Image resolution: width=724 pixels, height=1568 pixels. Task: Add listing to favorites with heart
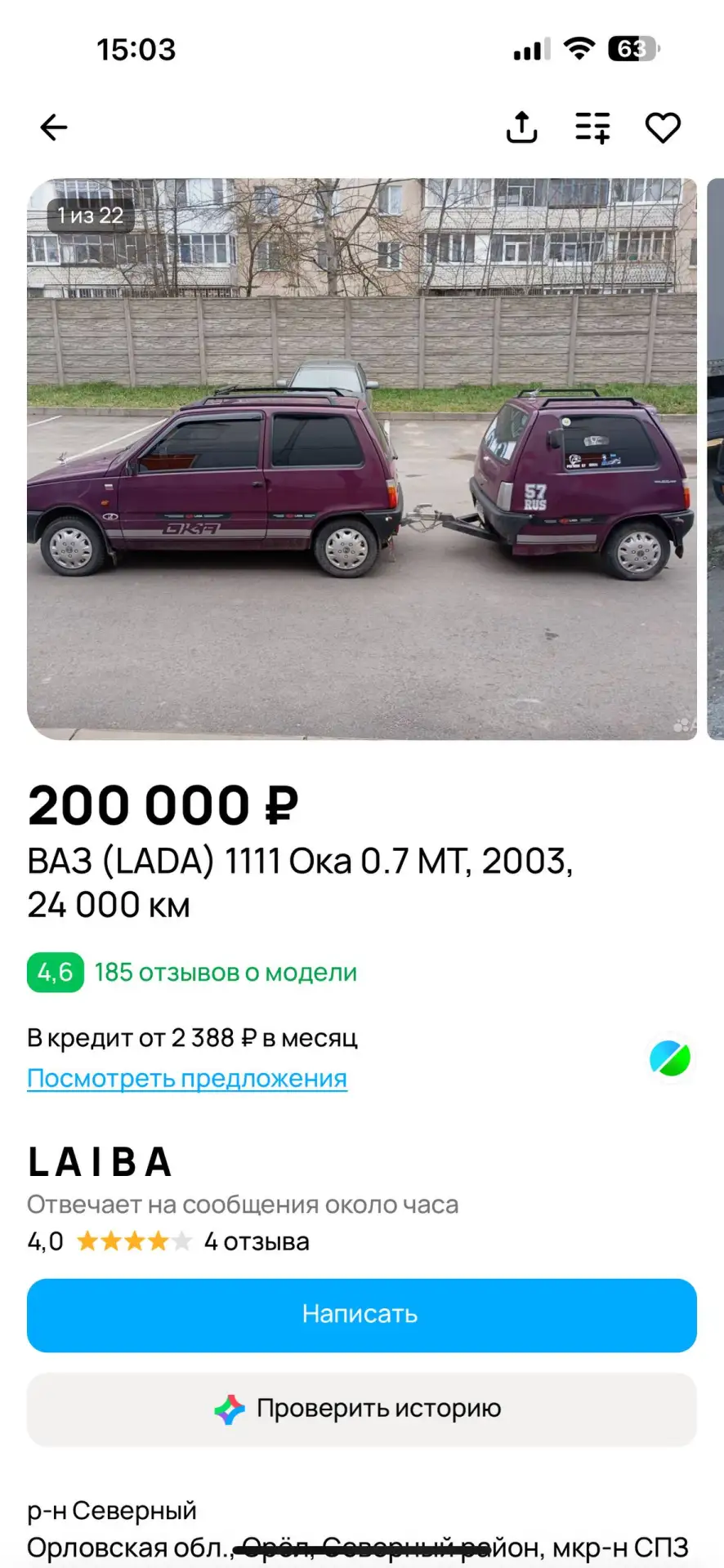coord(663,127)
